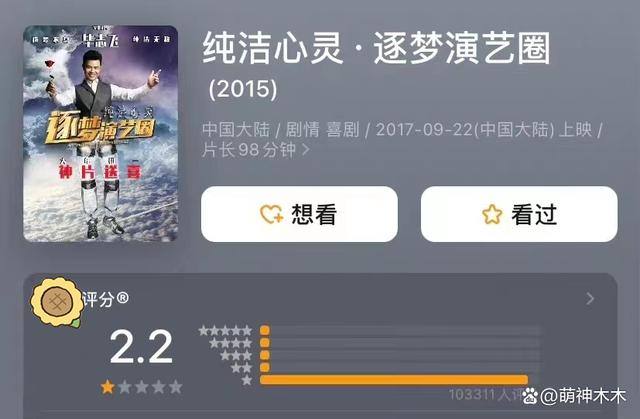Open the rating details chevron

(590, 298)
